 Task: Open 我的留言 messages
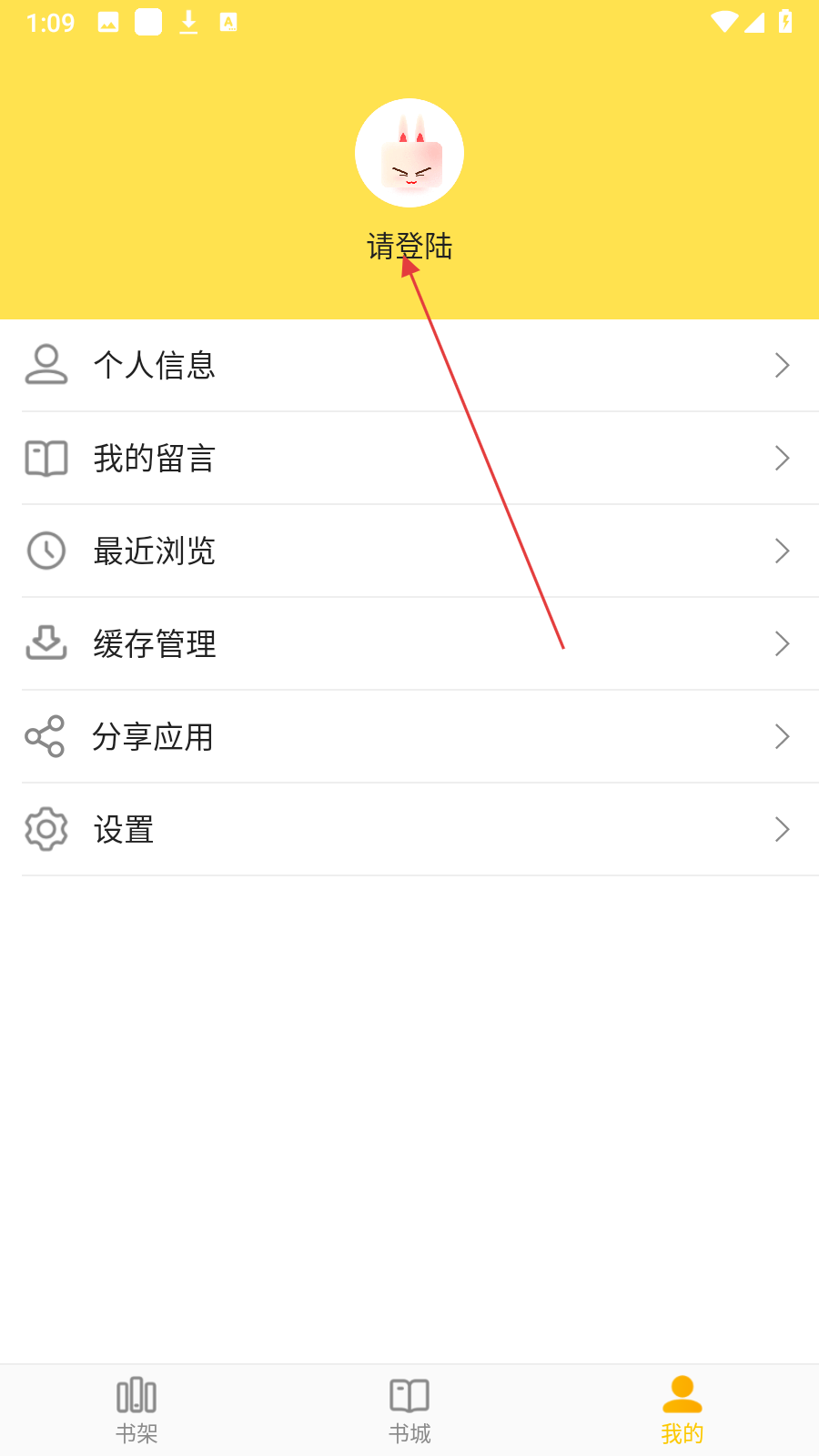409,459
